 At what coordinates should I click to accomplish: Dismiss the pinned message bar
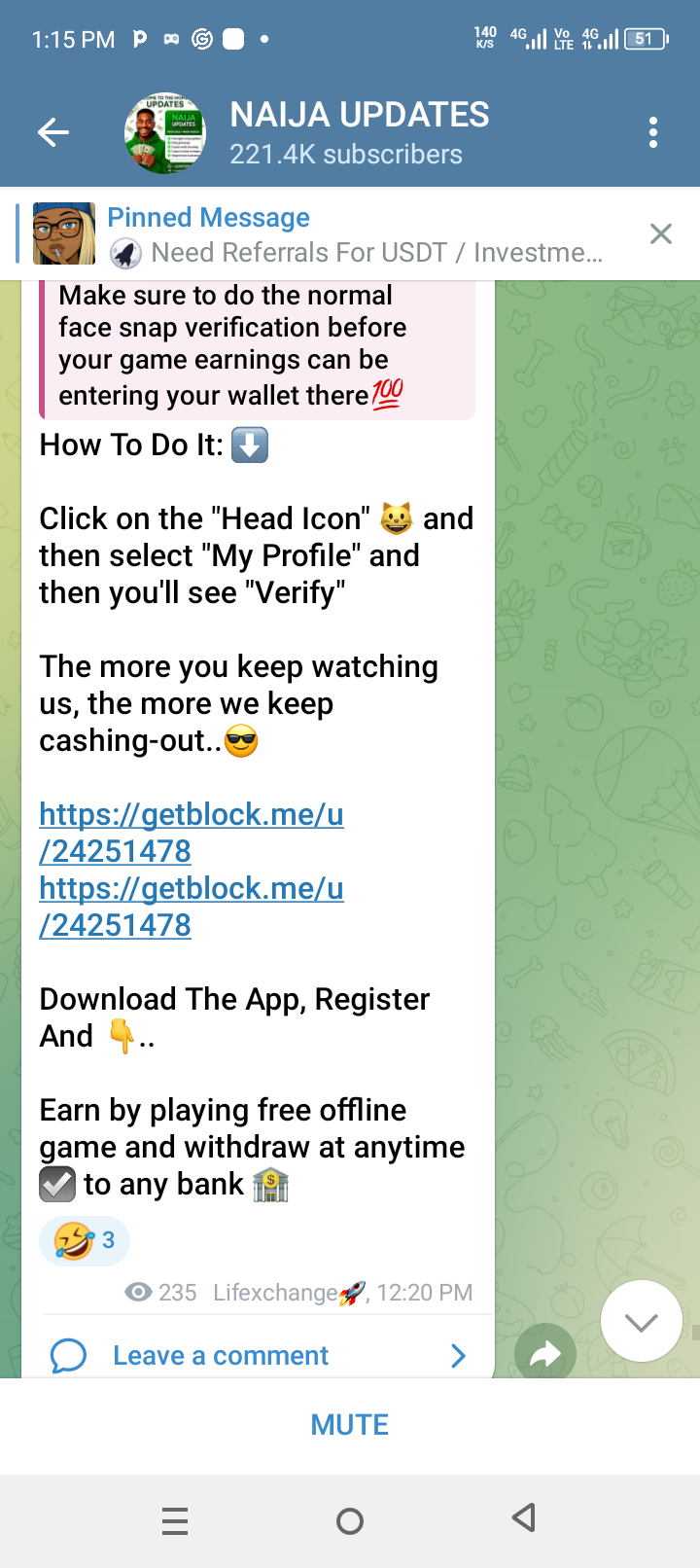661,233
